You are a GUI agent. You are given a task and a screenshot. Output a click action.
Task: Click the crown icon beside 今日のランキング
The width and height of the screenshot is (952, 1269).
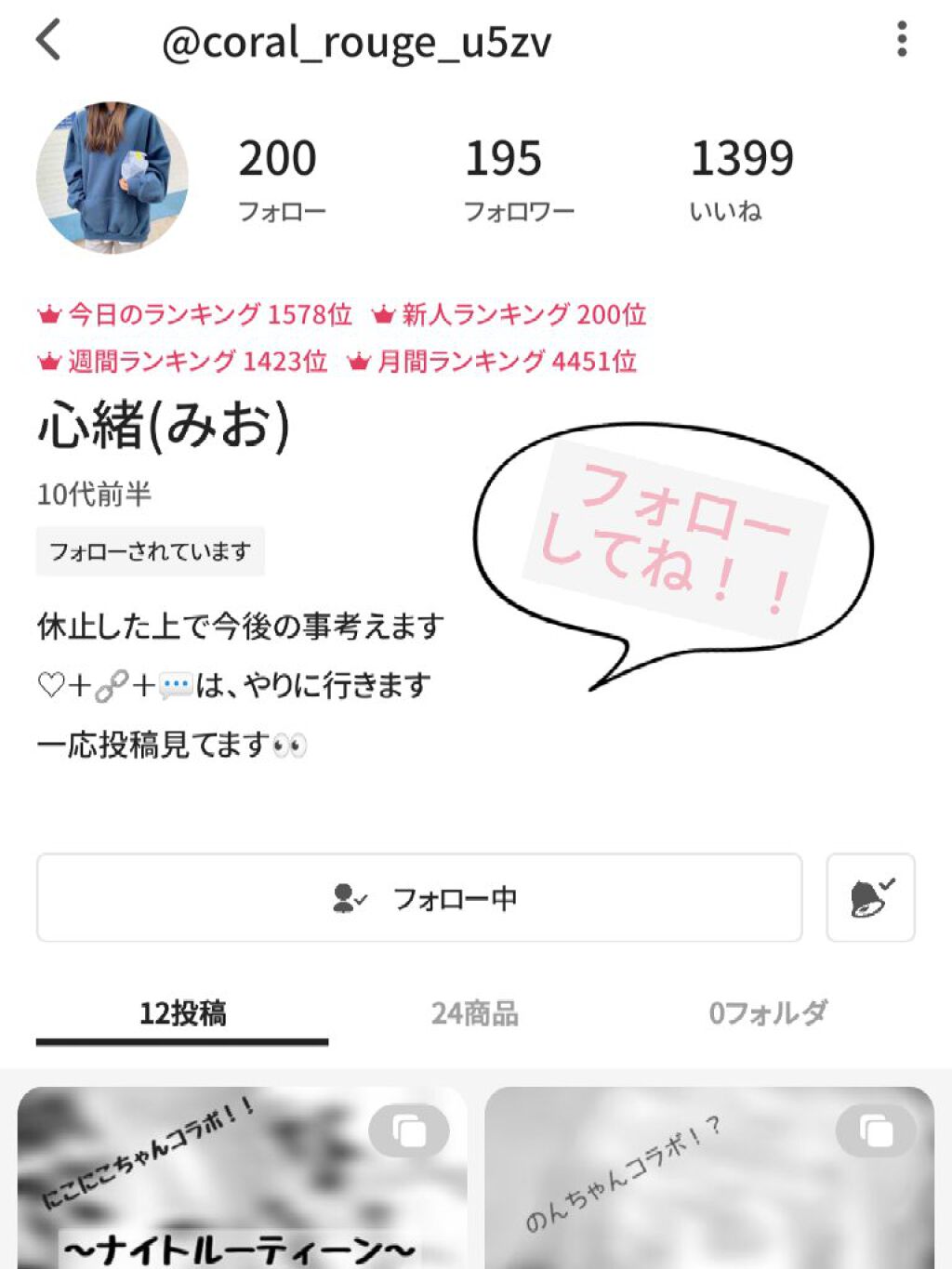point(47,314)
